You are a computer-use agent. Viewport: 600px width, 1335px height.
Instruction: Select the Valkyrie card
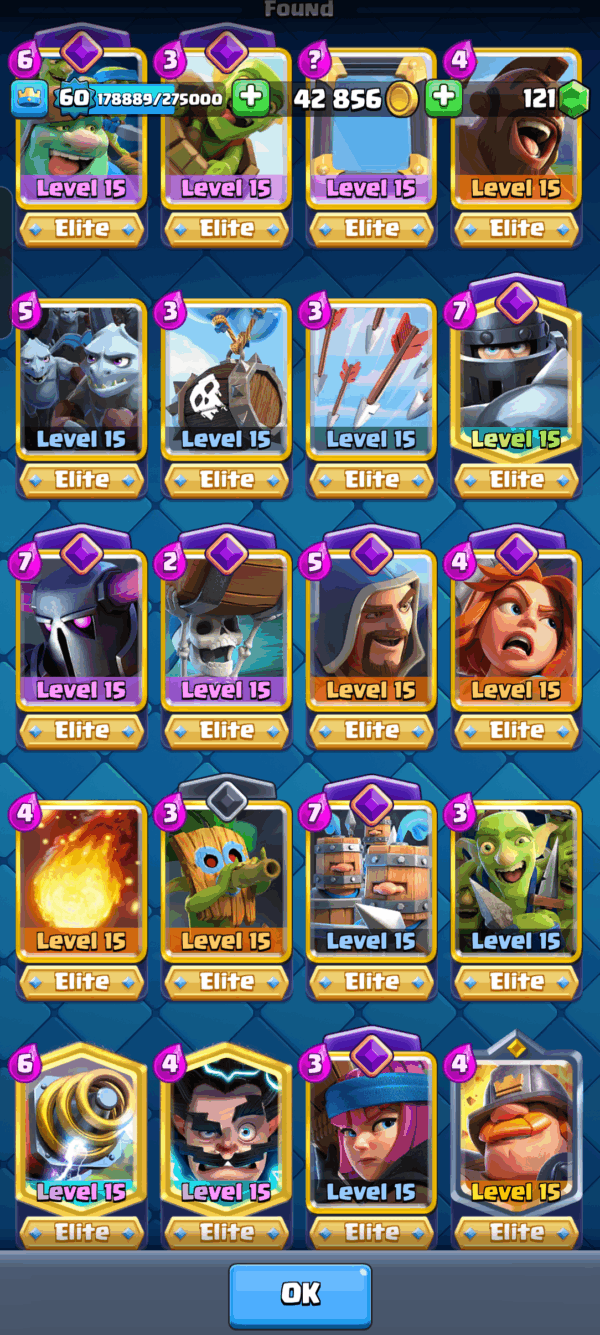click(516, 630)
